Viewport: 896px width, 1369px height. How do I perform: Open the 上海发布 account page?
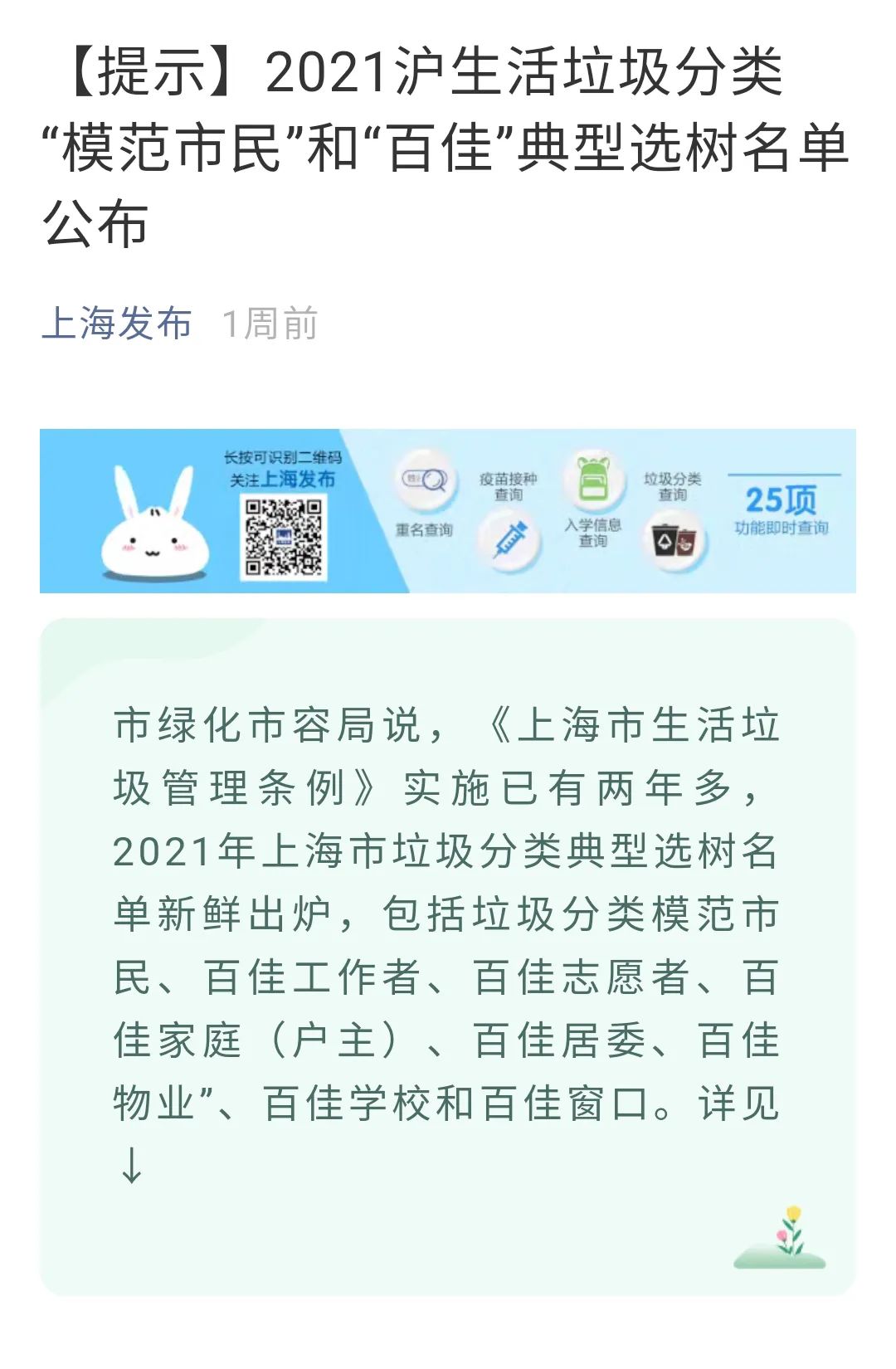[x=116, y=324]
